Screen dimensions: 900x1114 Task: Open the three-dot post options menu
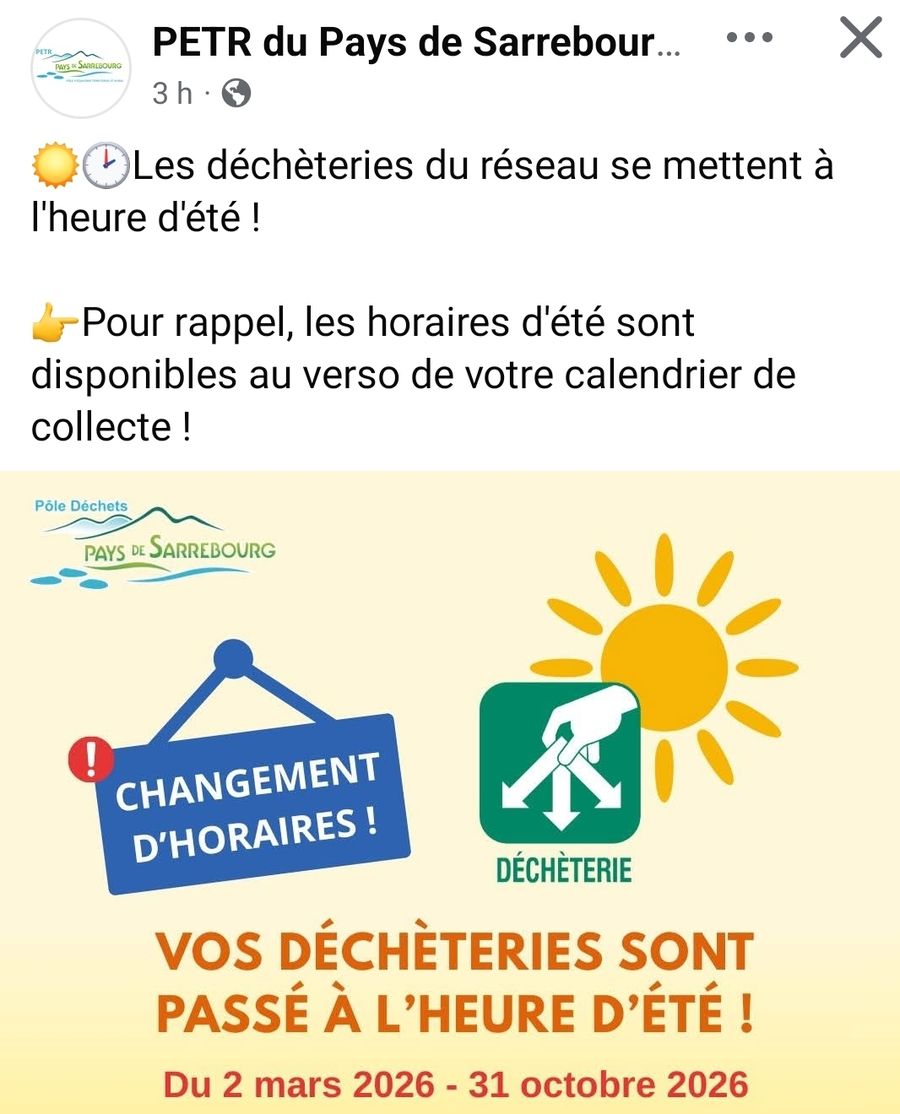(749, 38)
